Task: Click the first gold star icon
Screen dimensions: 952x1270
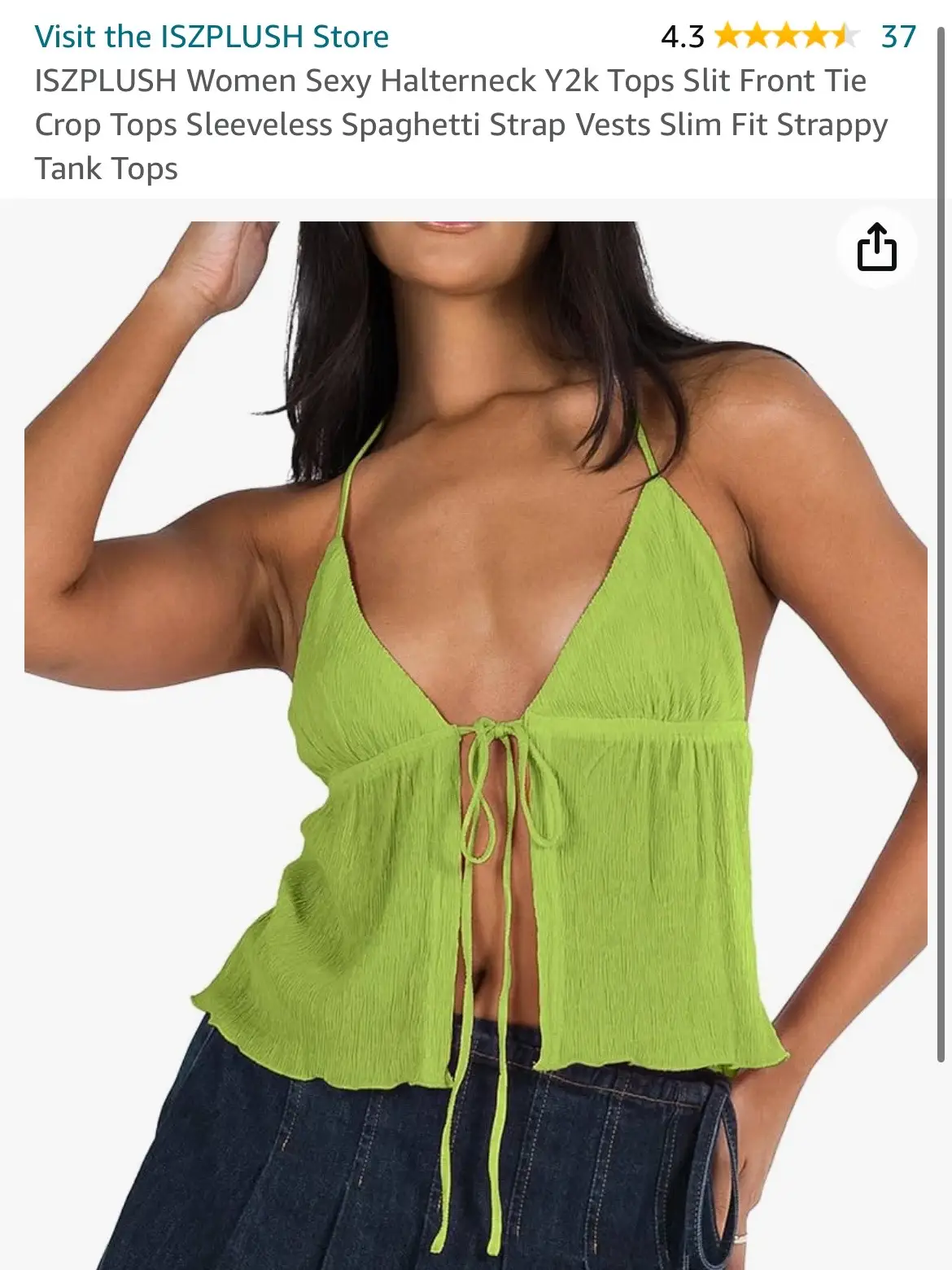Action: click(725, 36)
